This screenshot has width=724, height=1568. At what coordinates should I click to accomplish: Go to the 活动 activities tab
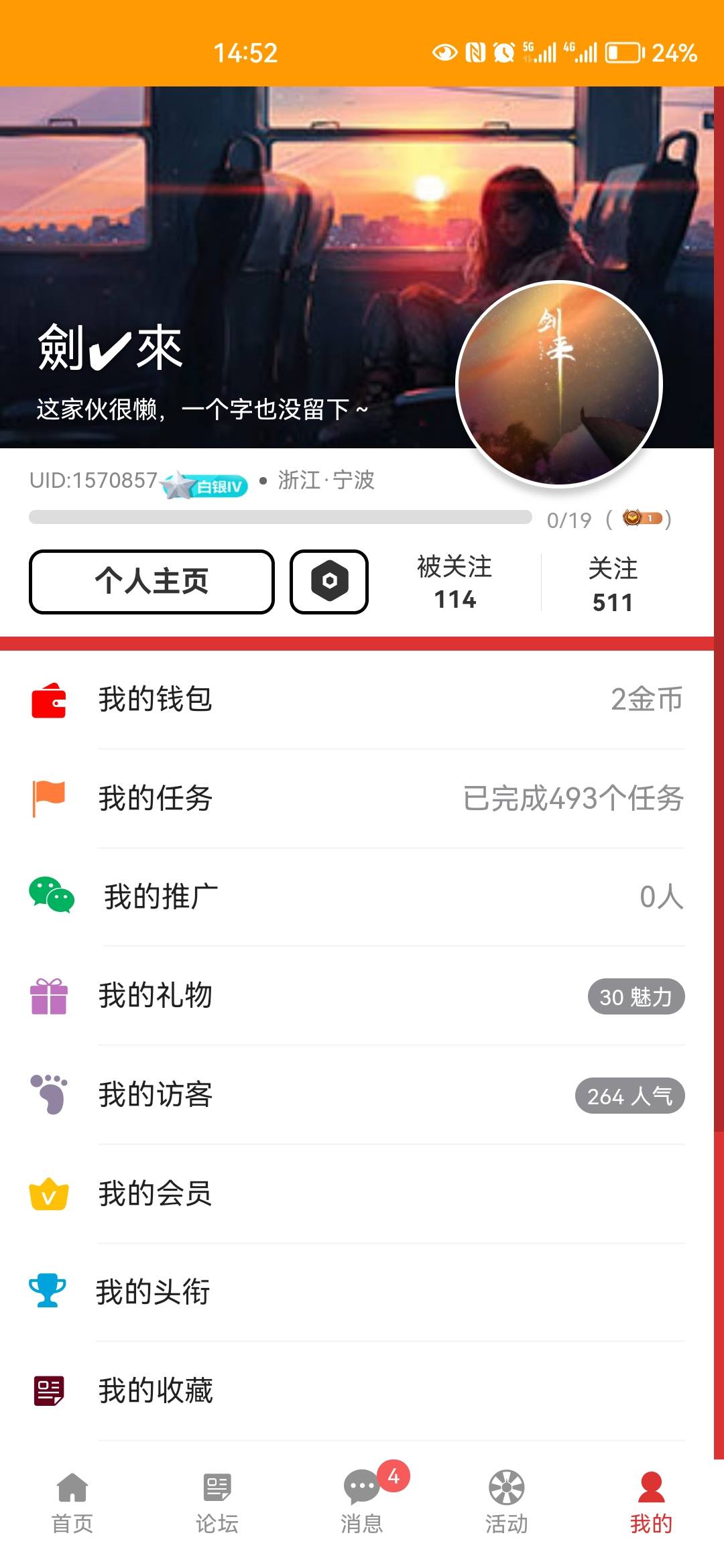point(507,1502)
